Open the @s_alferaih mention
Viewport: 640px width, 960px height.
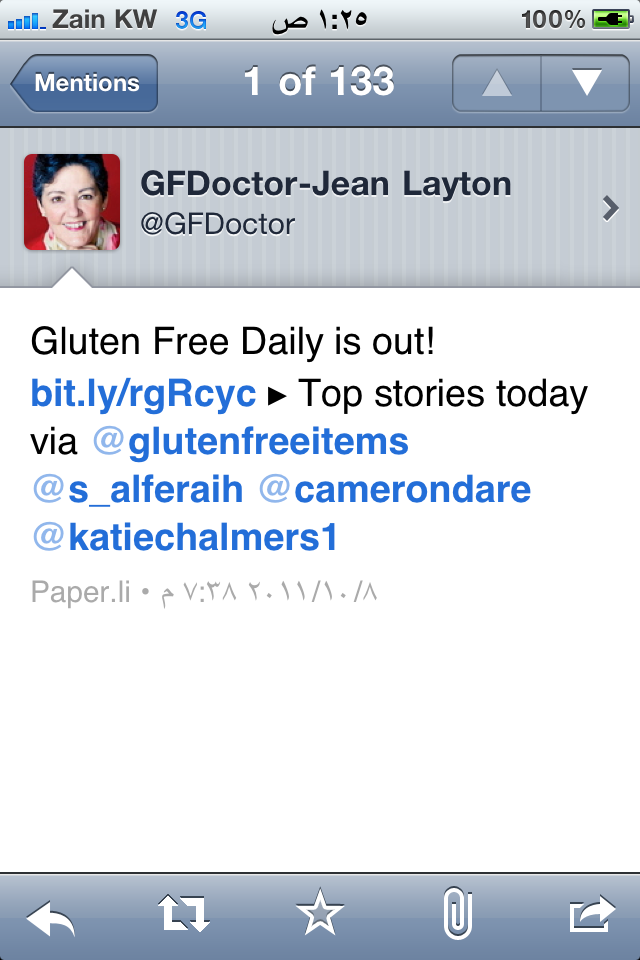[138, 489]
